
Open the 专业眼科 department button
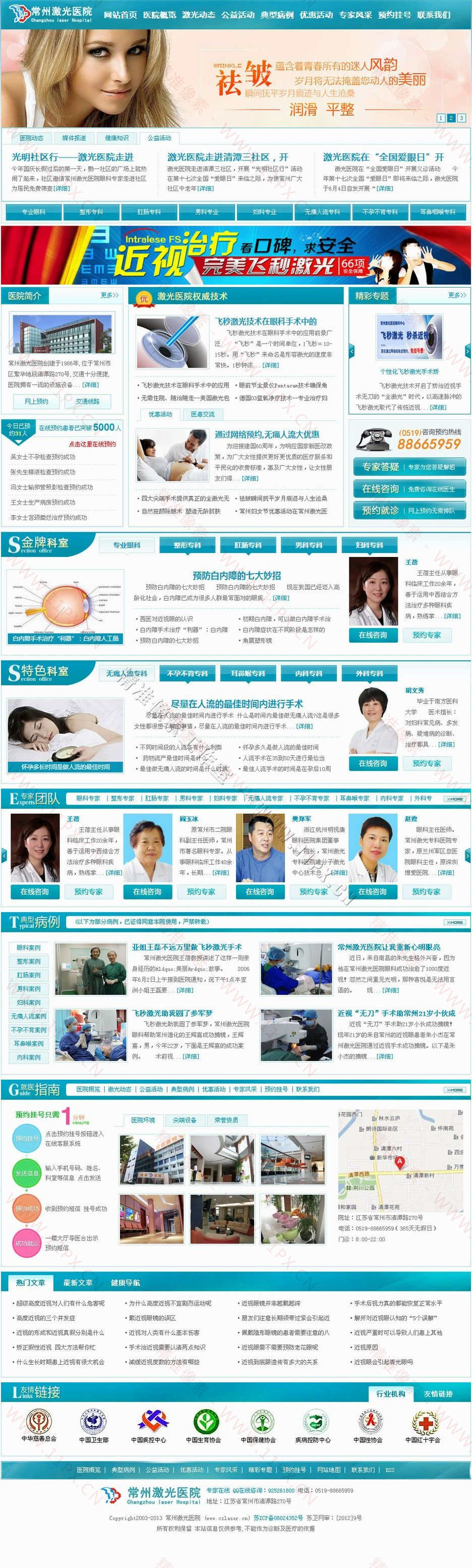[33, 212]
